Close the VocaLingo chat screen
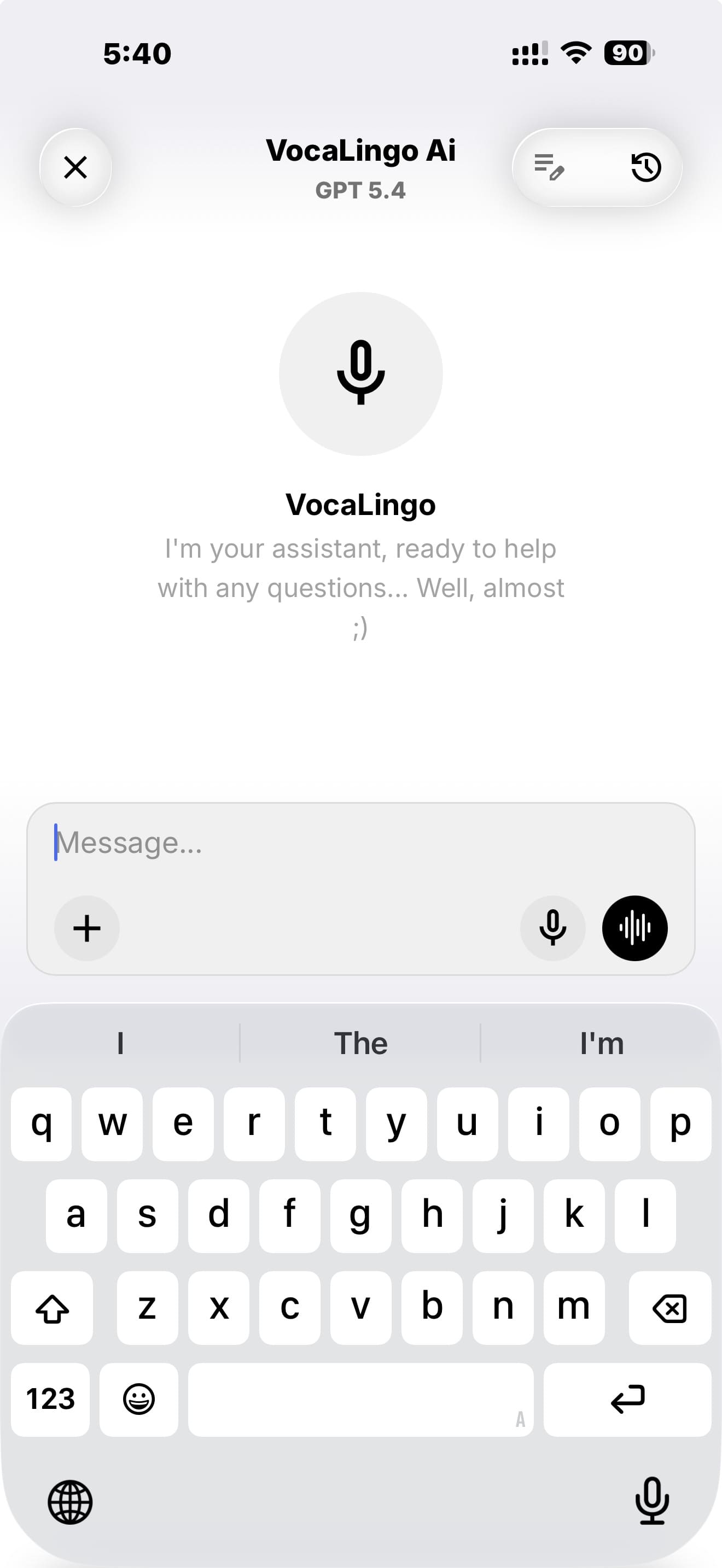722x1568 pixels. 75,168
